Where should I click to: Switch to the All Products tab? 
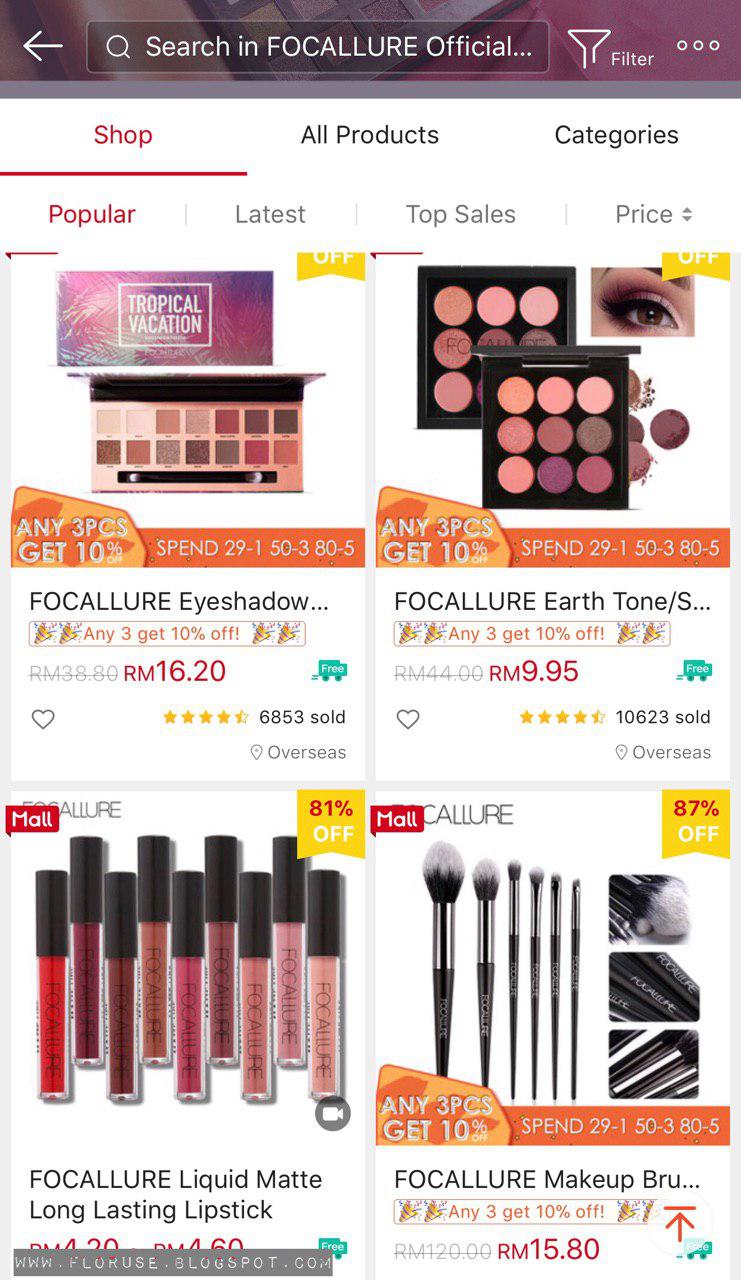pos(370,135)
